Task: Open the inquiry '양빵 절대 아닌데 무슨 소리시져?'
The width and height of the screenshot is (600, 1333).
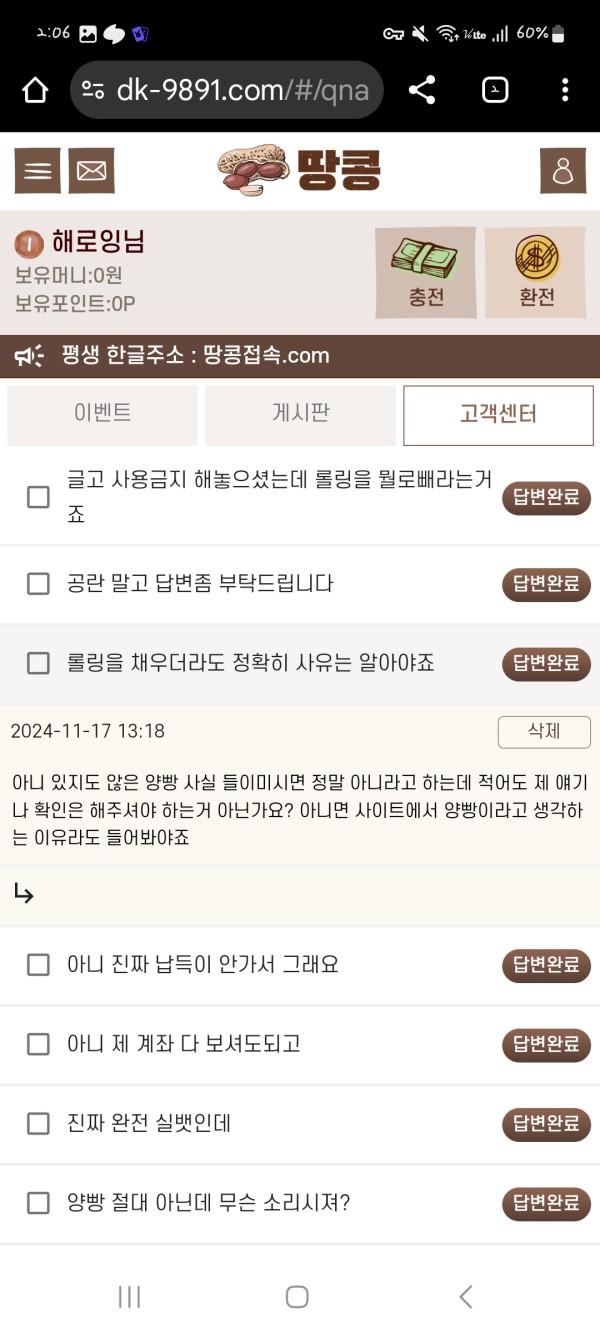Action: 208,1203
